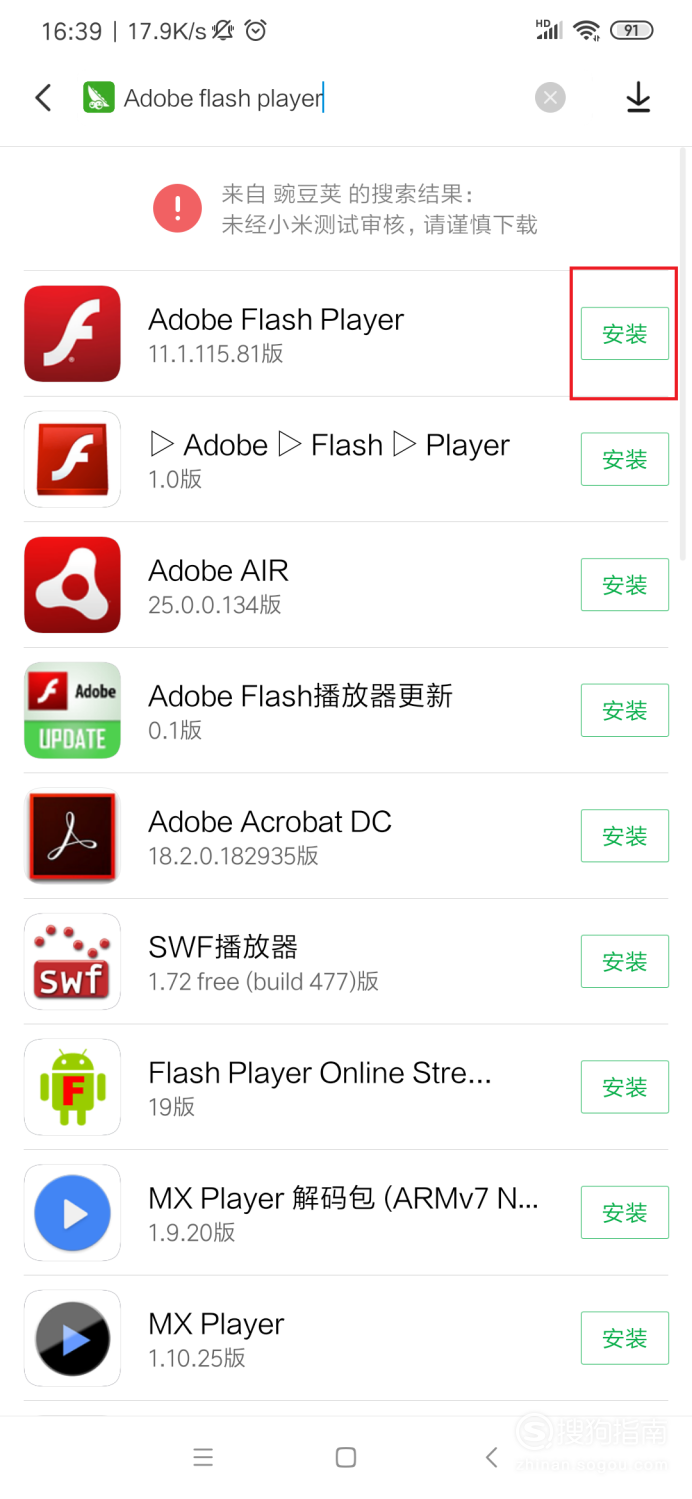Screen dimensions: 692x1499
Task: Go to the home screen
Action: pyautogui.click(x=346, y=1457)
